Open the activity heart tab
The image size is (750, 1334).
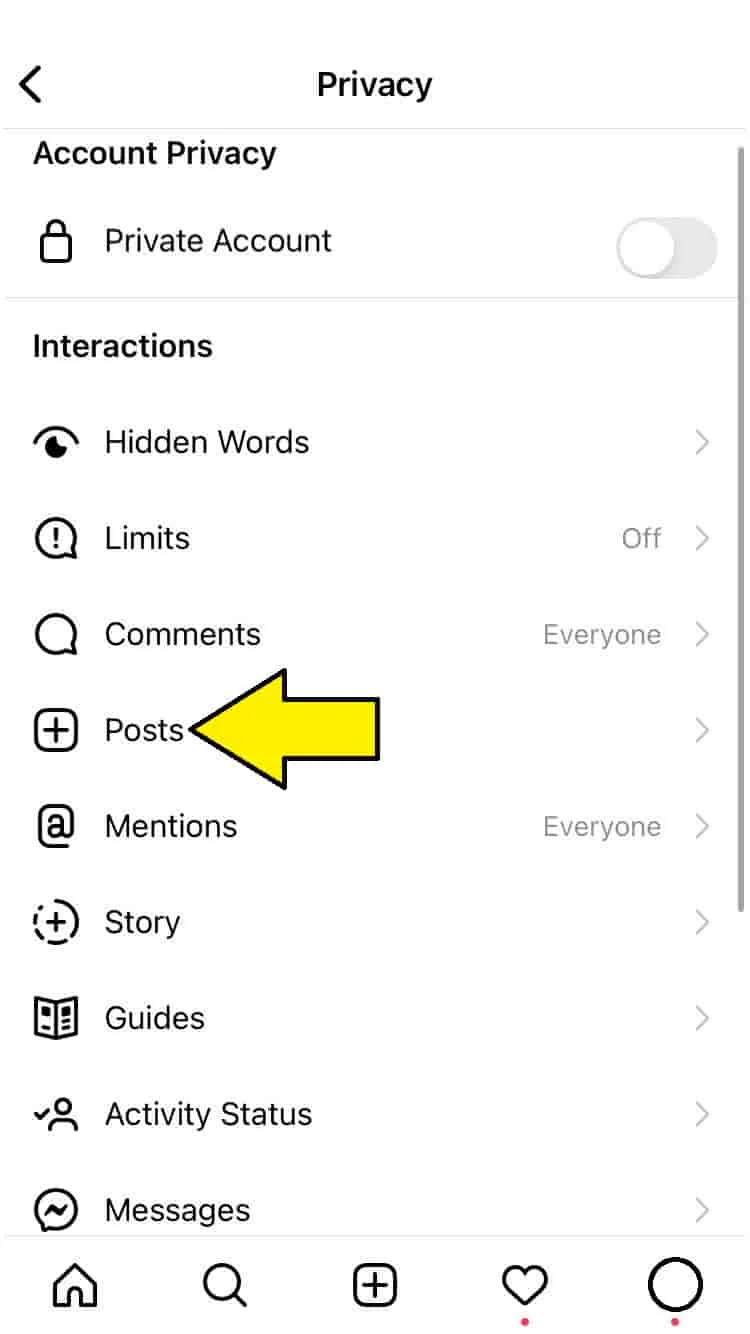(x=525, y=1285)
